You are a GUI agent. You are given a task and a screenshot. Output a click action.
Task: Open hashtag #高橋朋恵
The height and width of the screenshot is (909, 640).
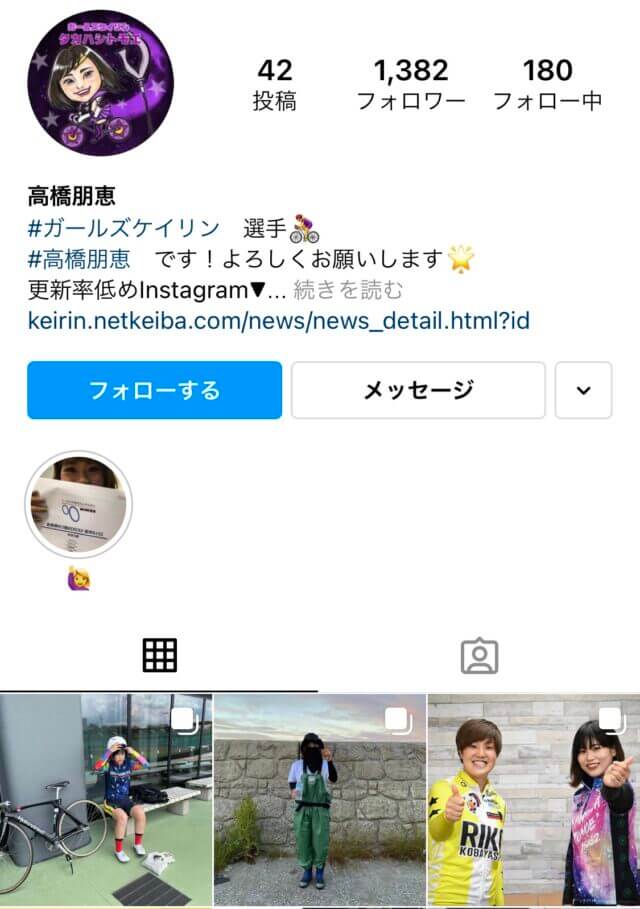[80, 260]
